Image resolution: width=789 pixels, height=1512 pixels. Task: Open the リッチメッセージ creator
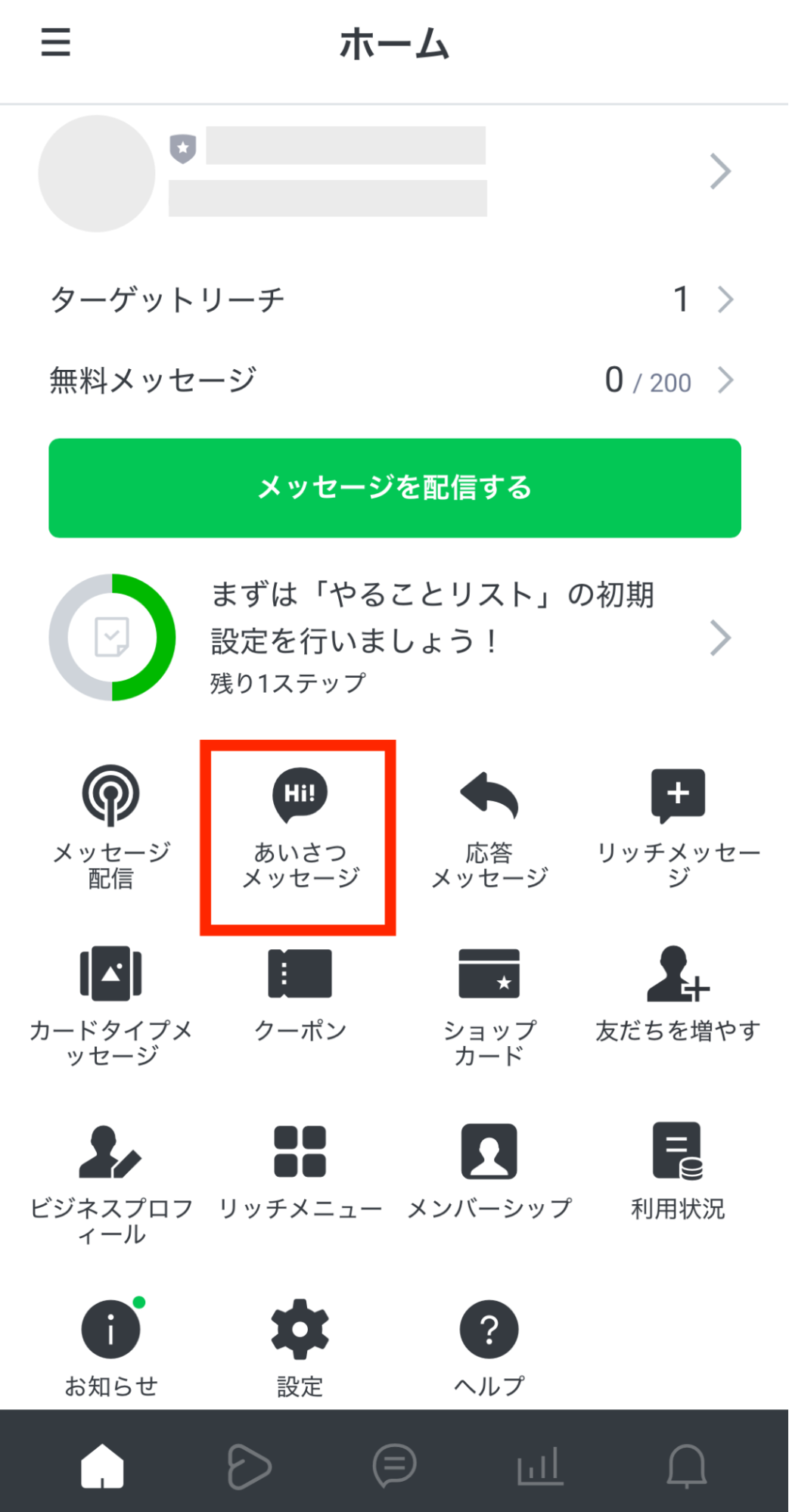tap(677, 832)
